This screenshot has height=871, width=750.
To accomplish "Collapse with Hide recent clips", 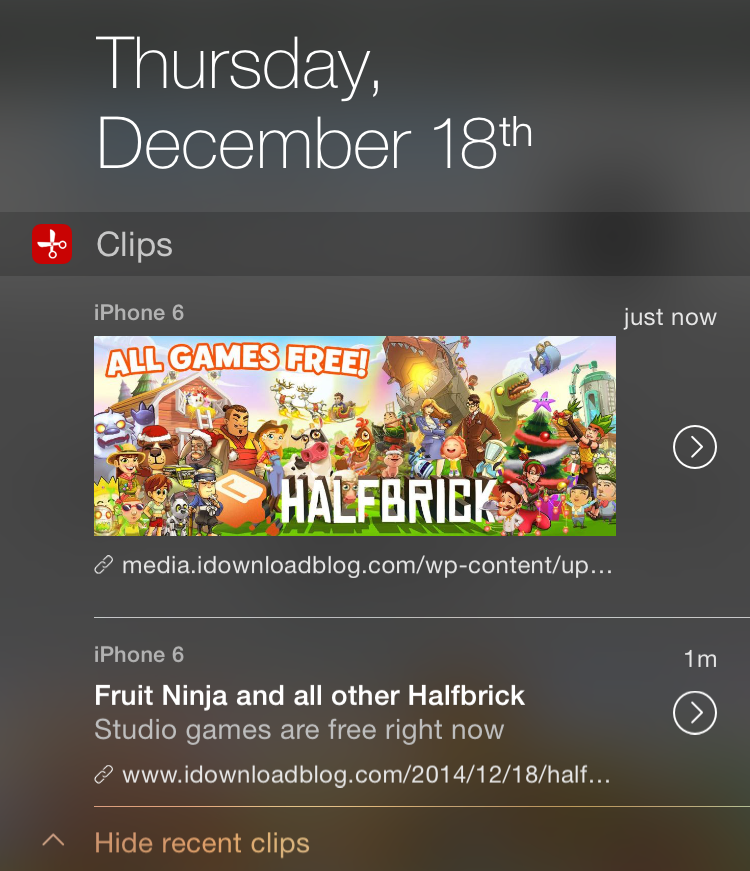I will 201,843.
